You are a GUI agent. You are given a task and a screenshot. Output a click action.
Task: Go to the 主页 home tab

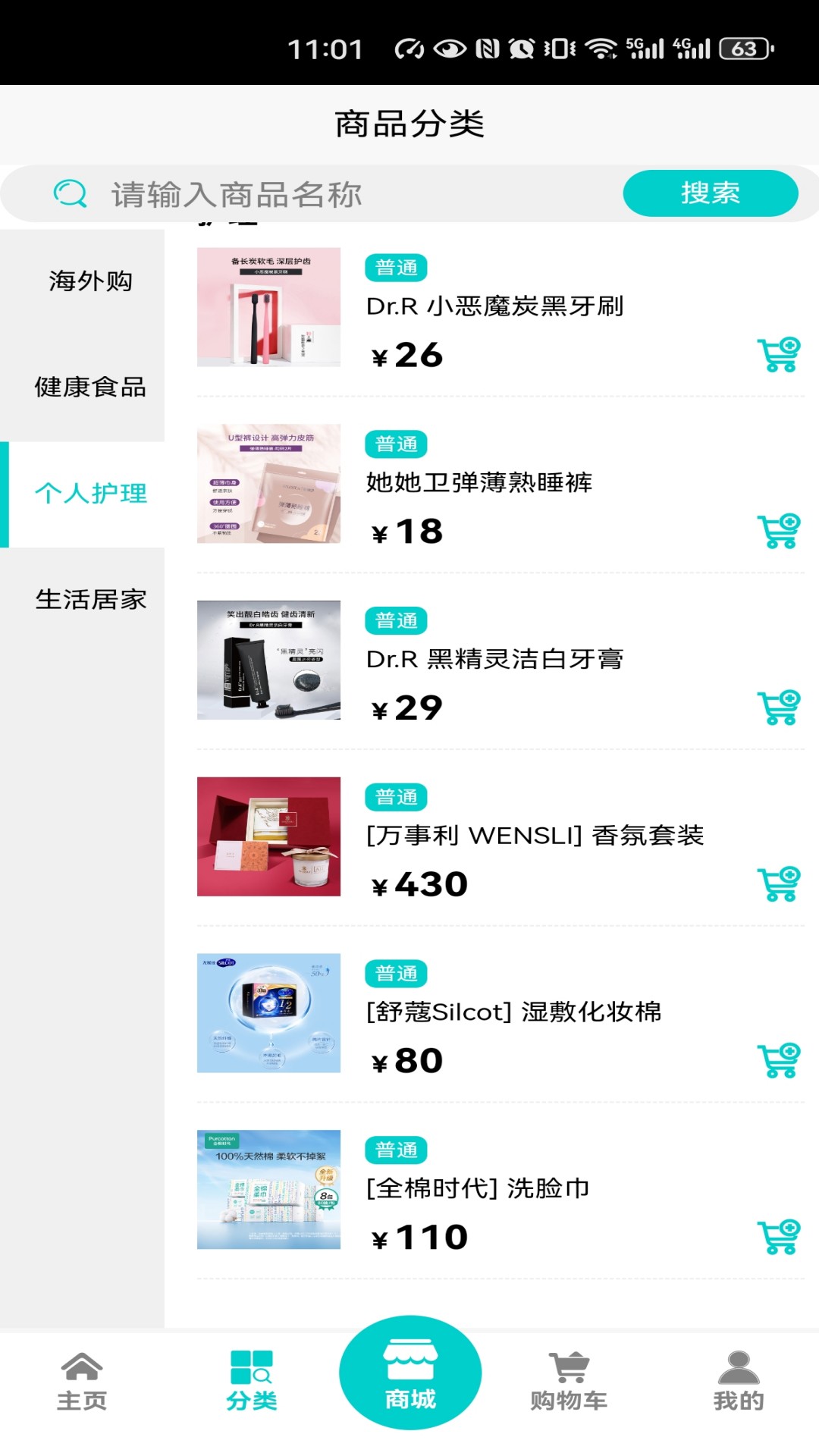tap(82, 1381)
